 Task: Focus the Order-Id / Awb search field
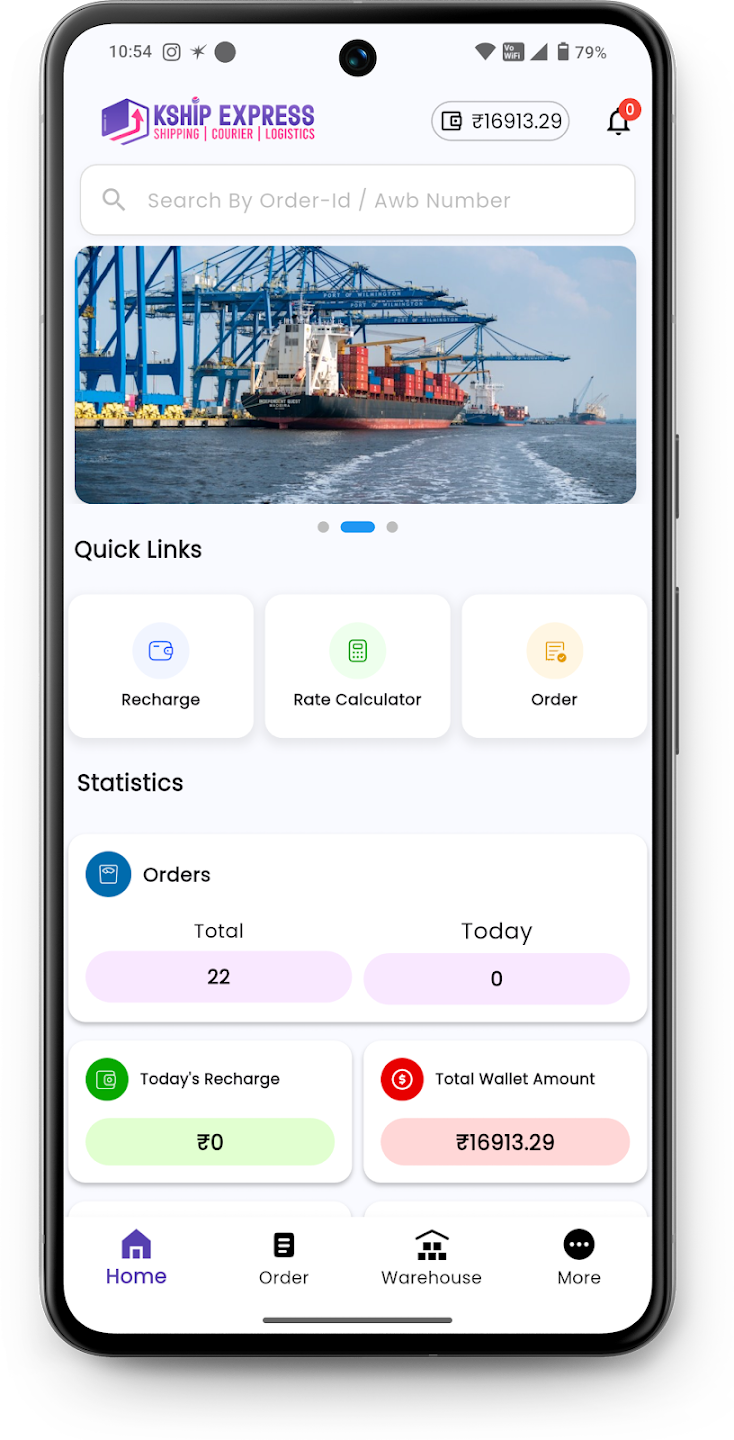357,200
